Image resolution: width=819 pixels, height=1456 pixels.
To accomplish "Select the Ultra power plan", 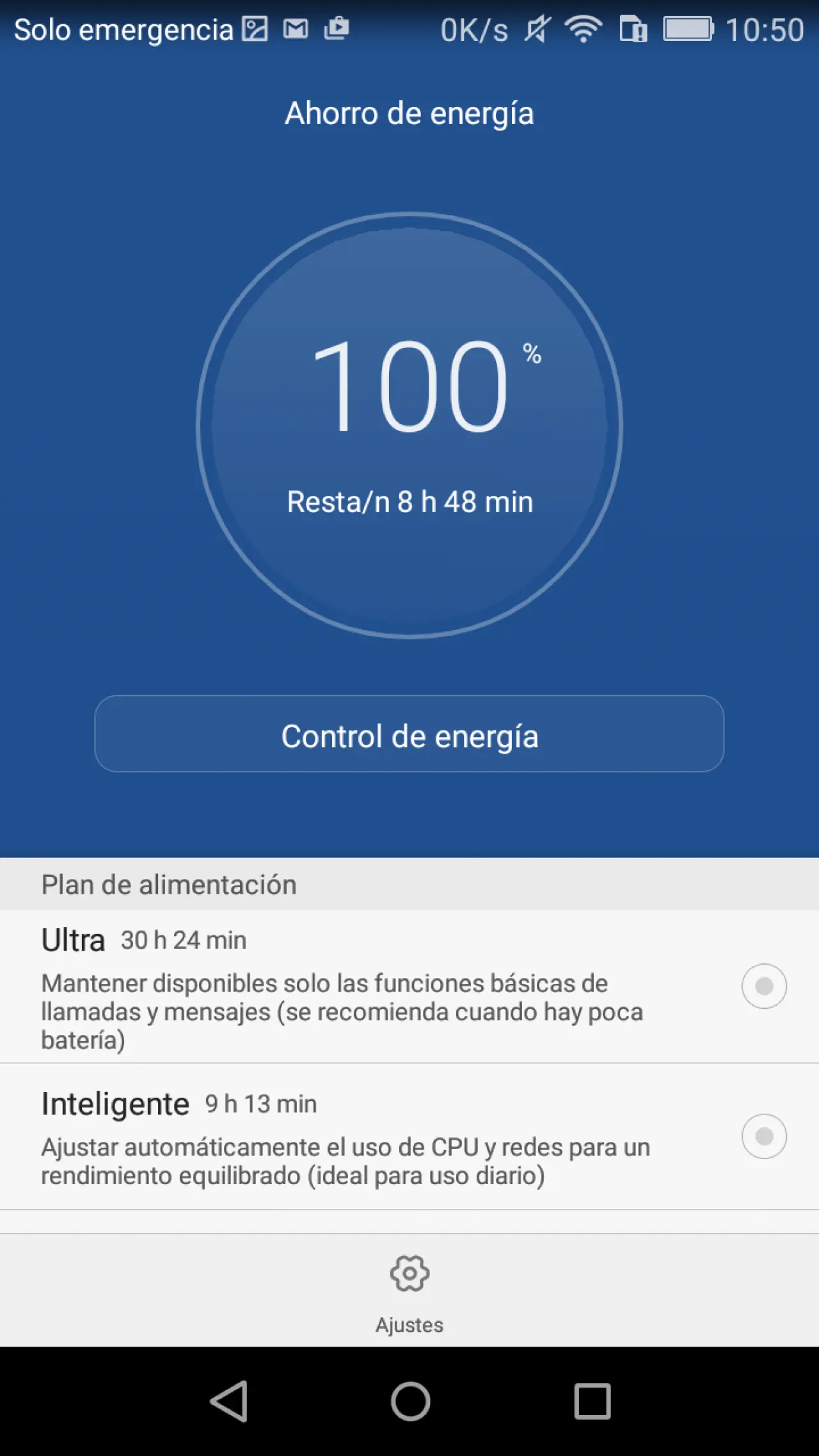I will (763, 986).
